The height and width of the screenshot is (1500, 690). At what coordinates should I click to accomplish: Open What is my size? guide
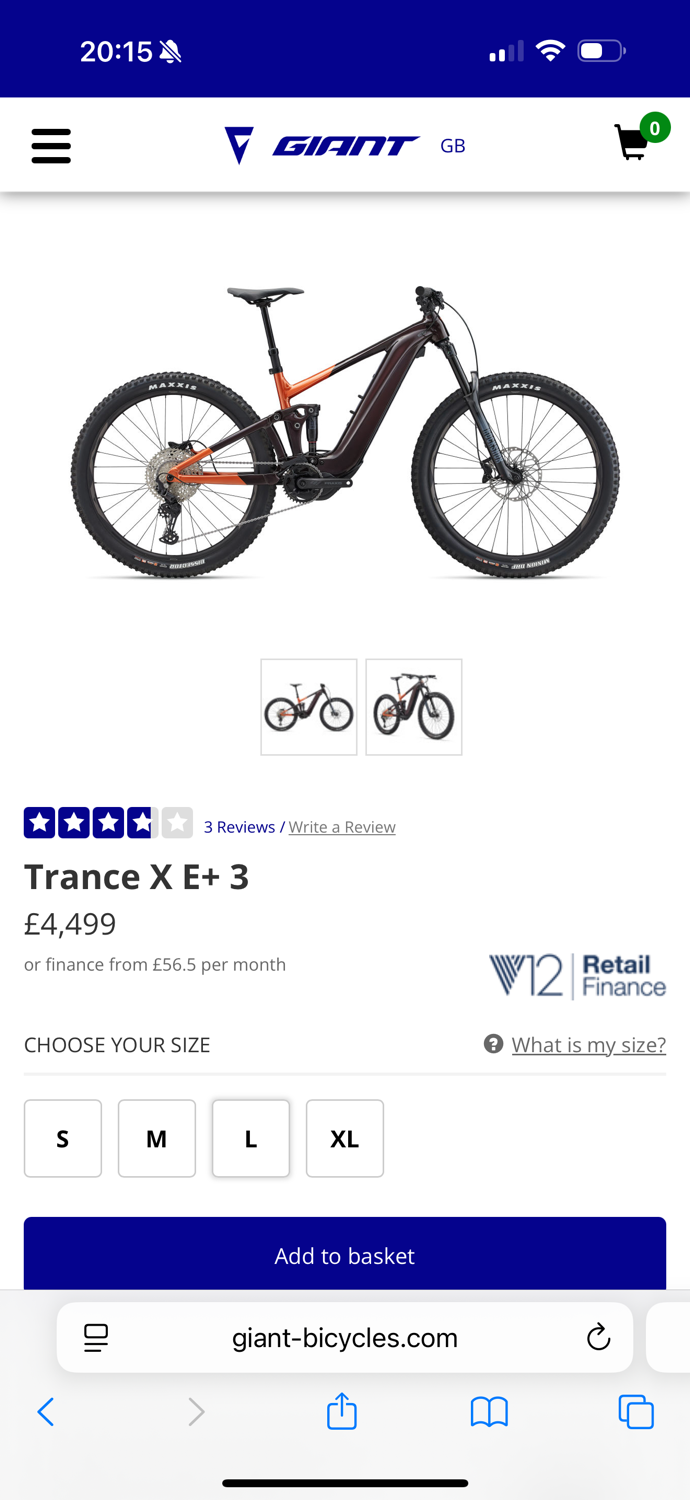(x=588, y=1045)
